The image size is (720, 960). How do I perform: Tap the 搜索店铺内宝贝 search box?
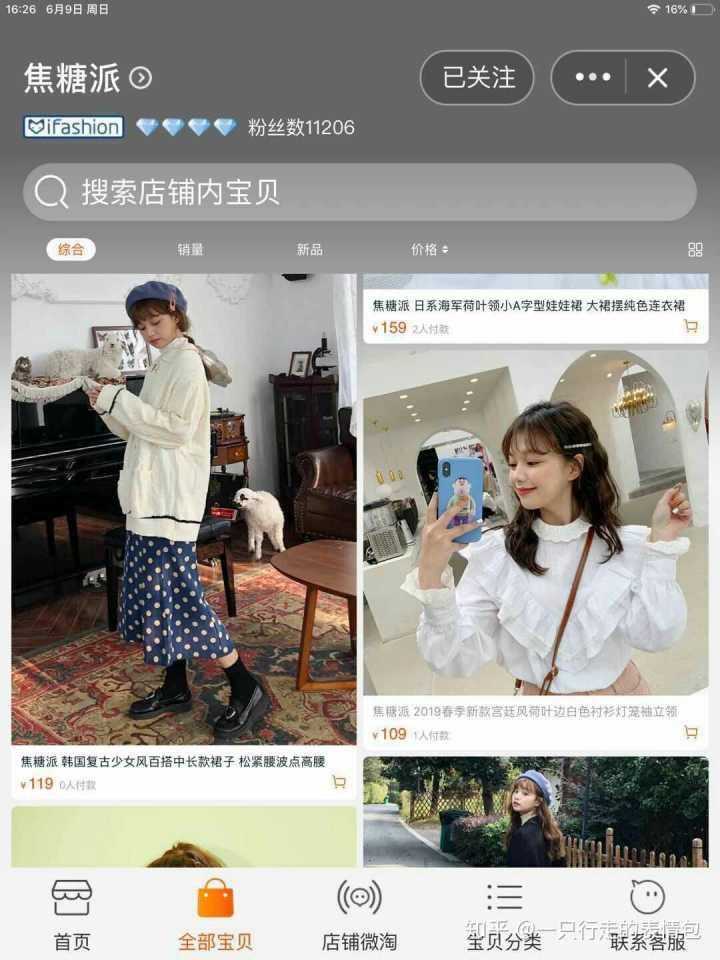pos(360,192)
